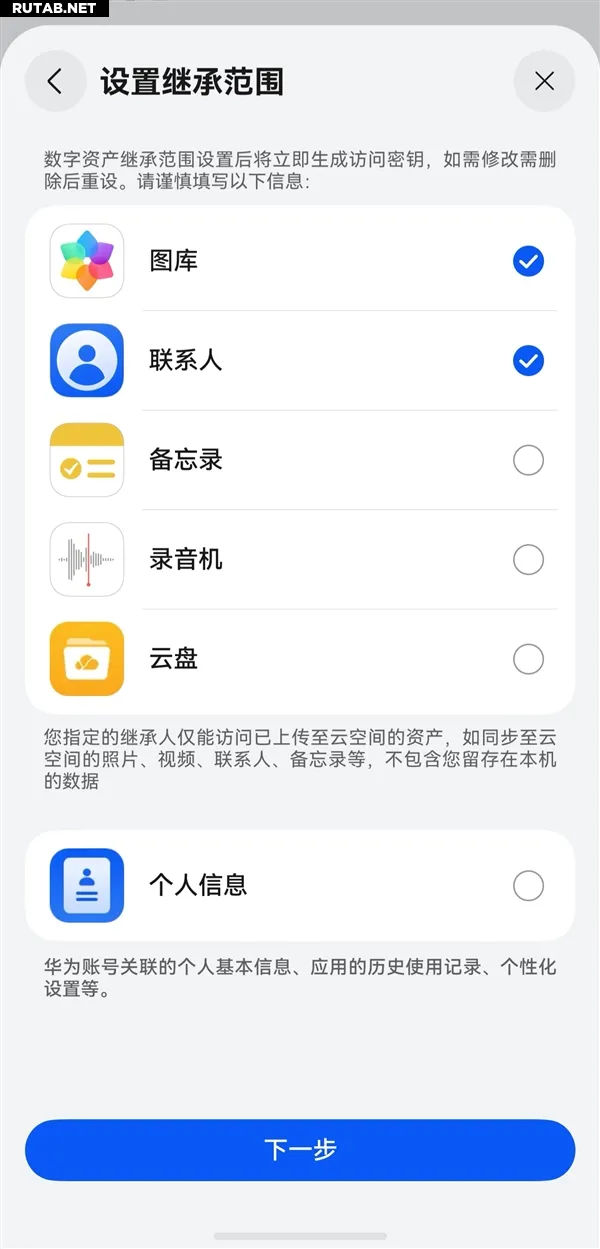This screenshot has height=1249, width=600.
Task: Select the 备忘录 checkbox
Action: (528, 460)
